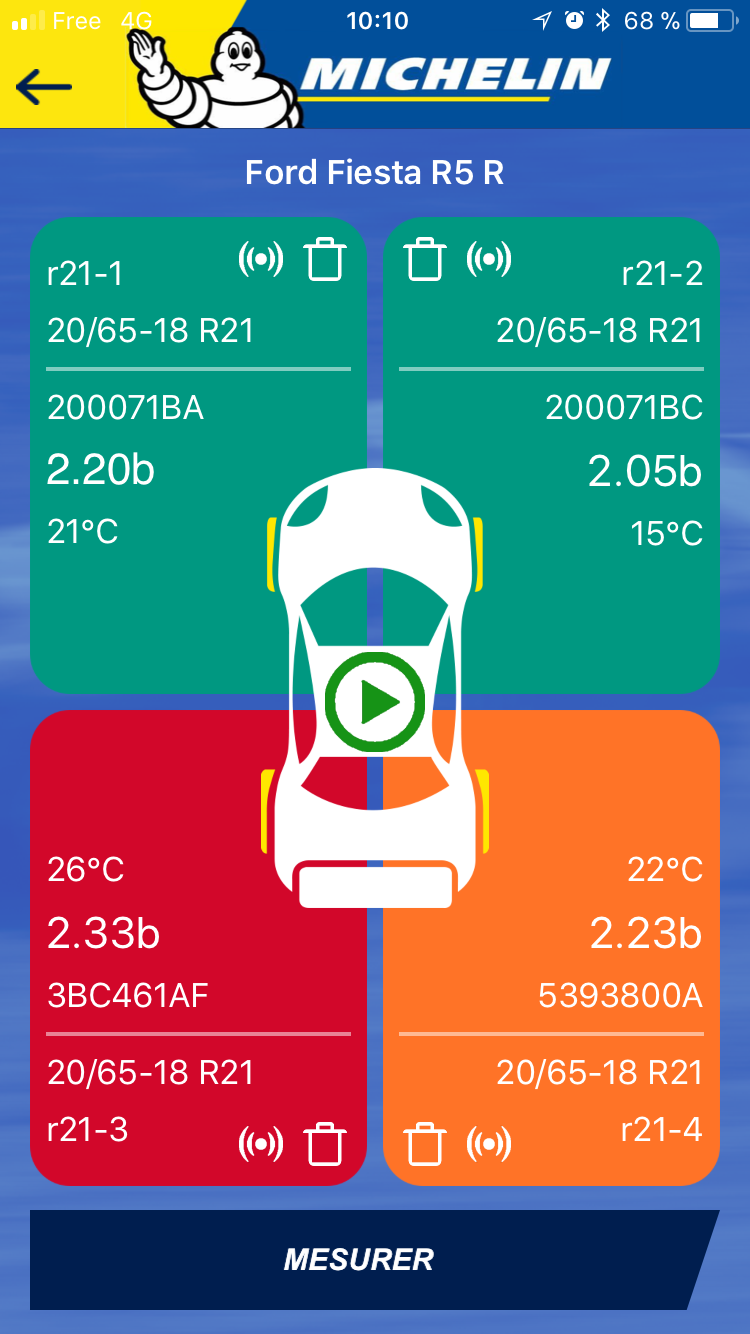Image resolution: width=750 pixels, height=1334 pixels.
Task: Delete the r21-4 tire sensor
Action: click(x=425, y=1144)
